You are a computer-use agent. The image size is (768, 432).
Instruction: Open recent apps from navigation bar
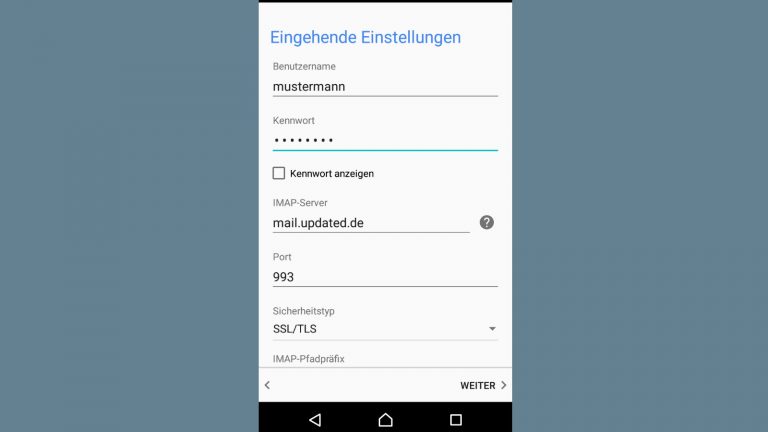[456, 420]
